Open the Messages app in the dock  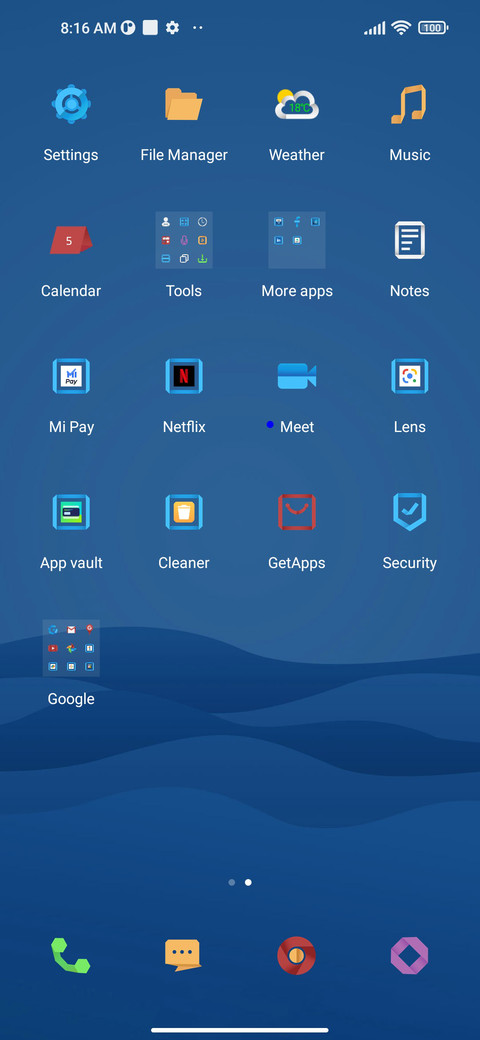(184, 956)
